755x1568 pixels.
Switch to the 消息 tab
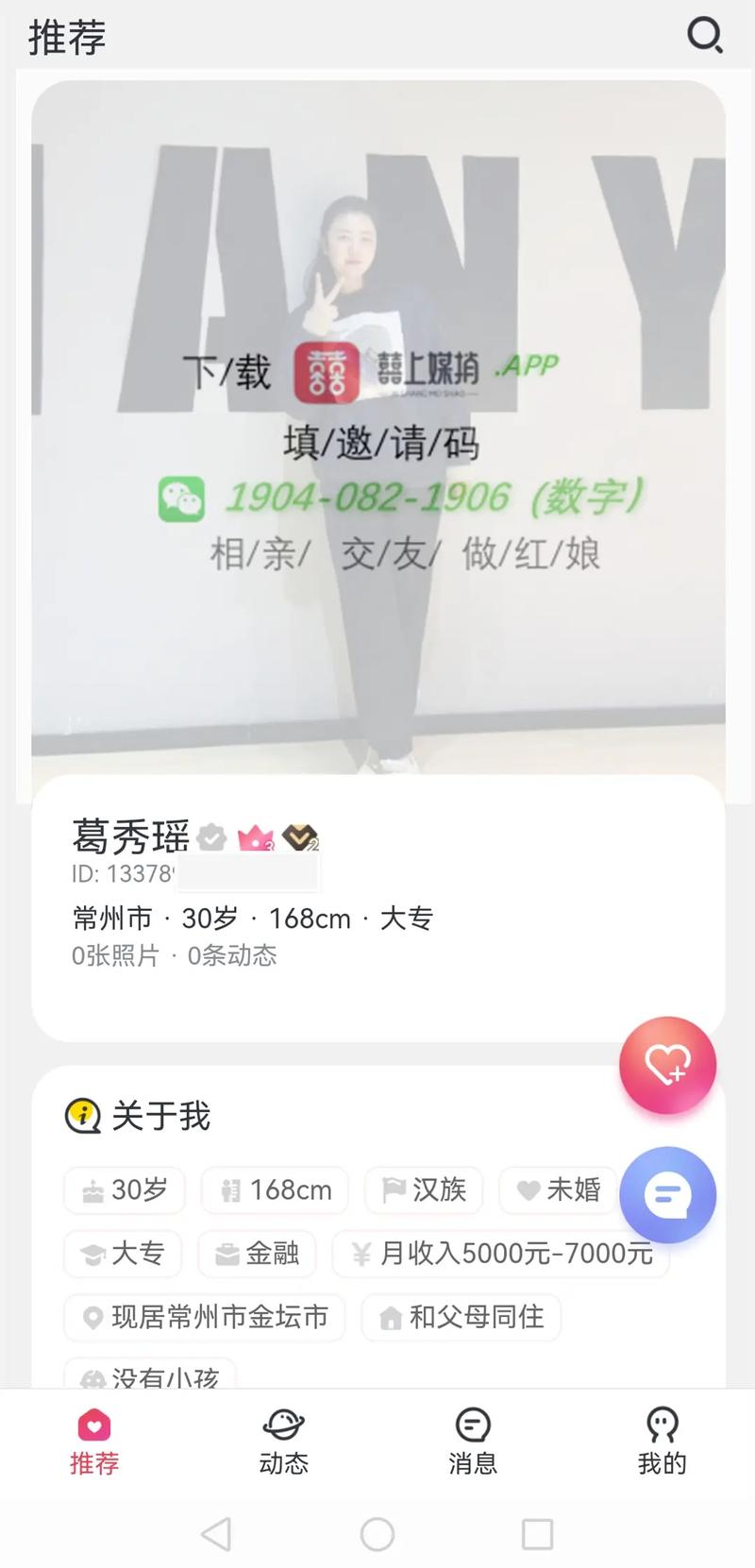pyautogui.click(x=472, y=1441)
